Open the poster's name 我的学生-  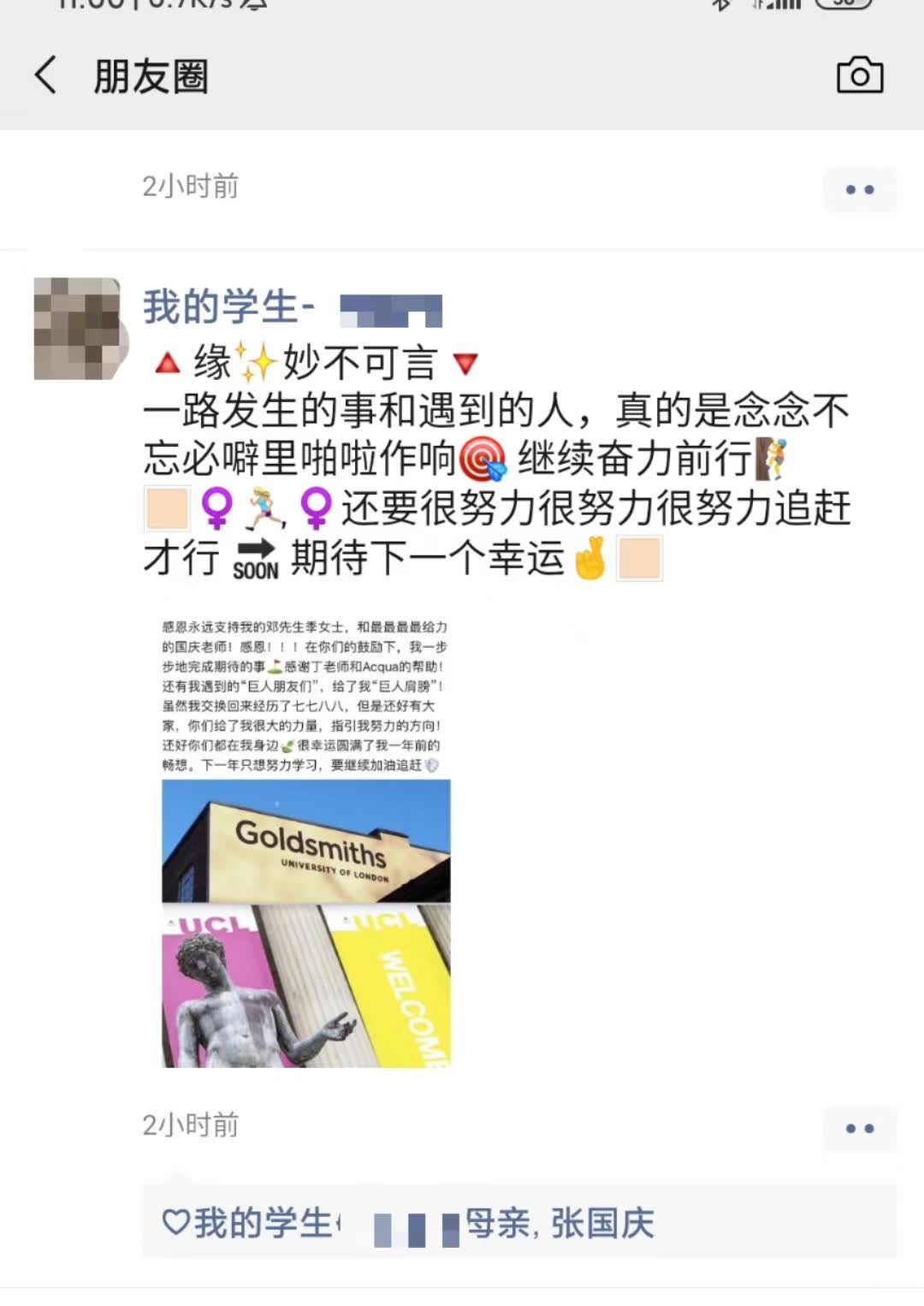click(x=229, y=307)
